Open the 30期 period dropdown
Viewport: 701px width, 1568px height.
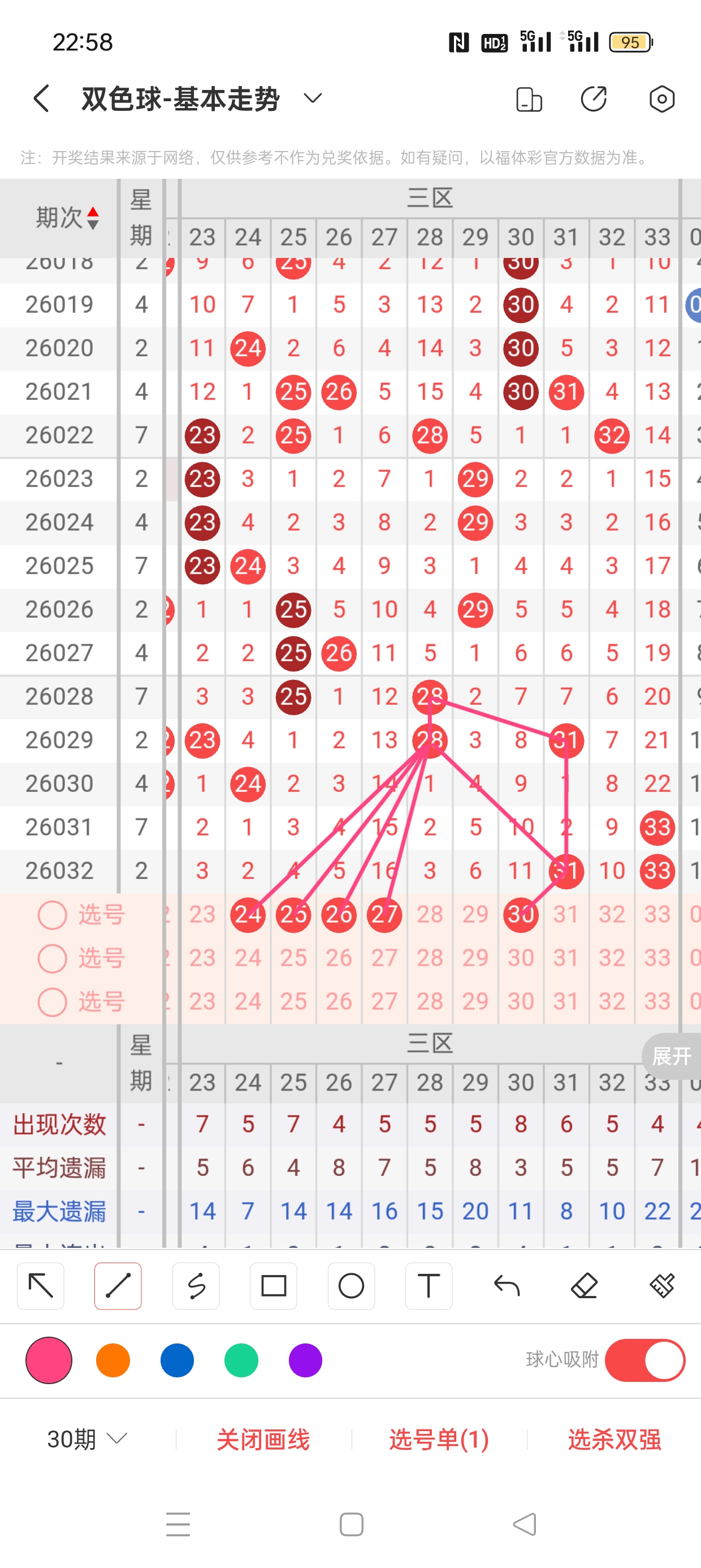pos(85,1439)
